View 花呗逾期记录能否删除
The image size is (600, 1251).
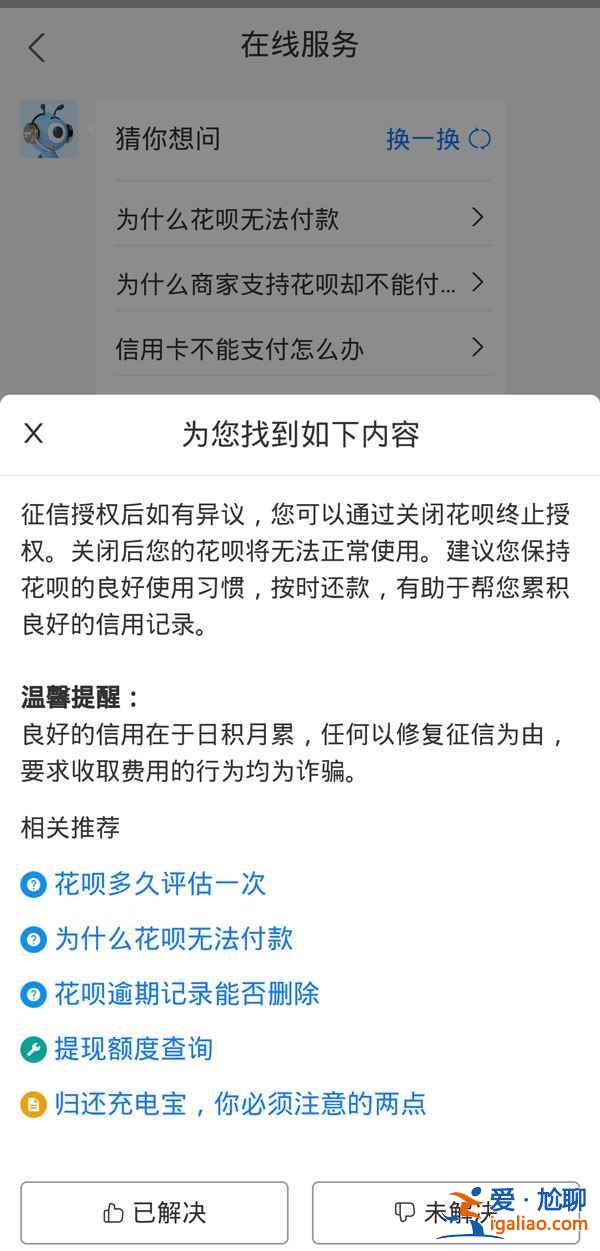186,994
